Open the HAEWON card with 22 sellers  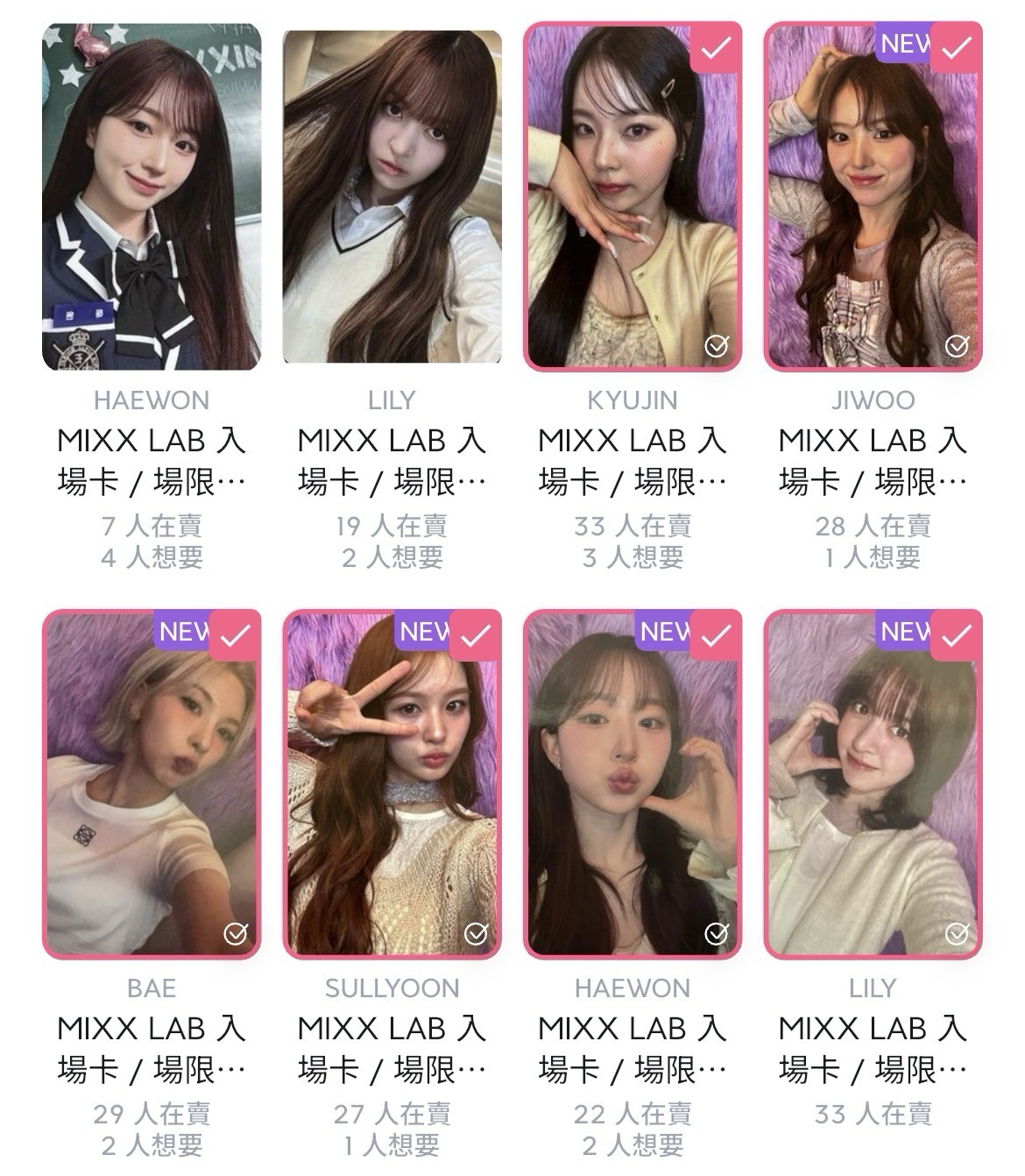632,784
